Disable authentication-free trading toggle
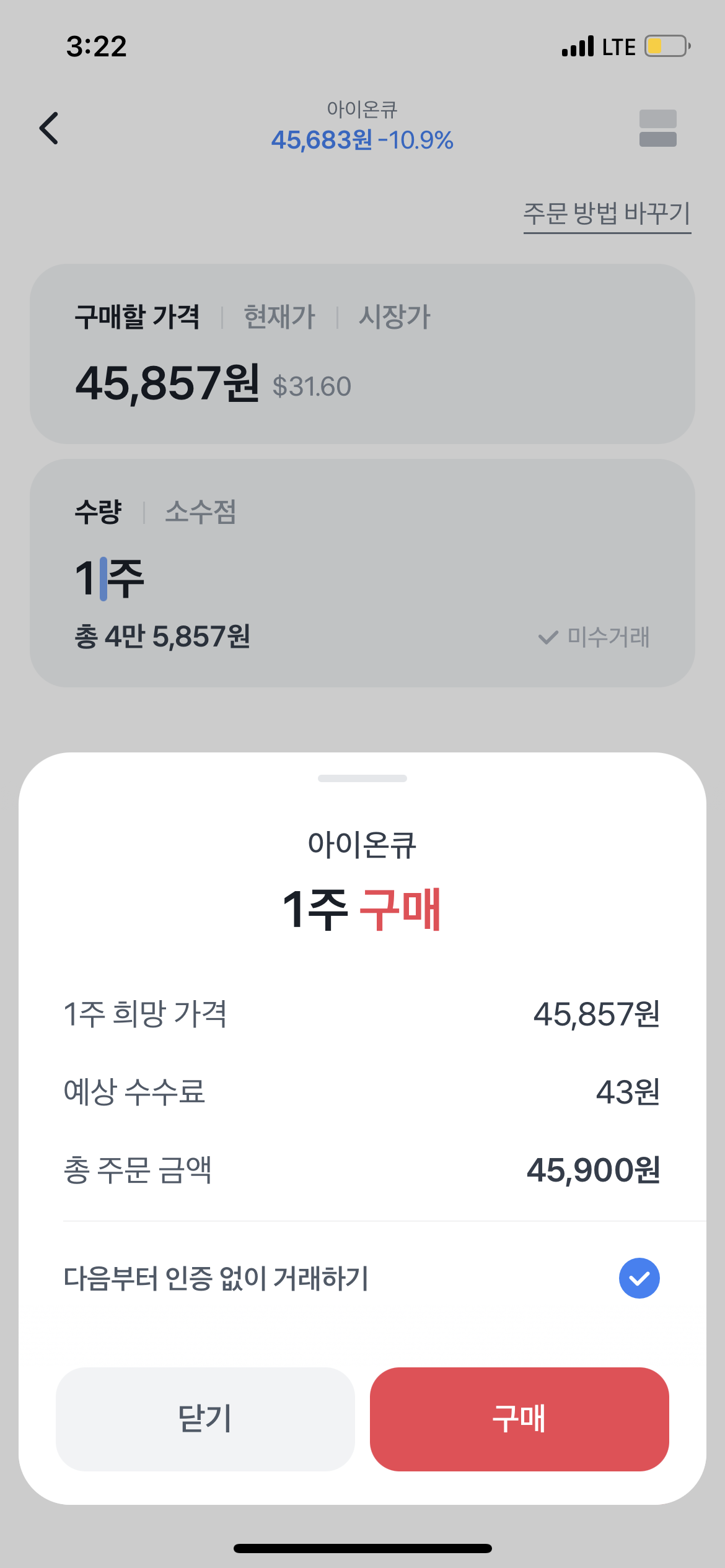 [x=639, y=1278]
